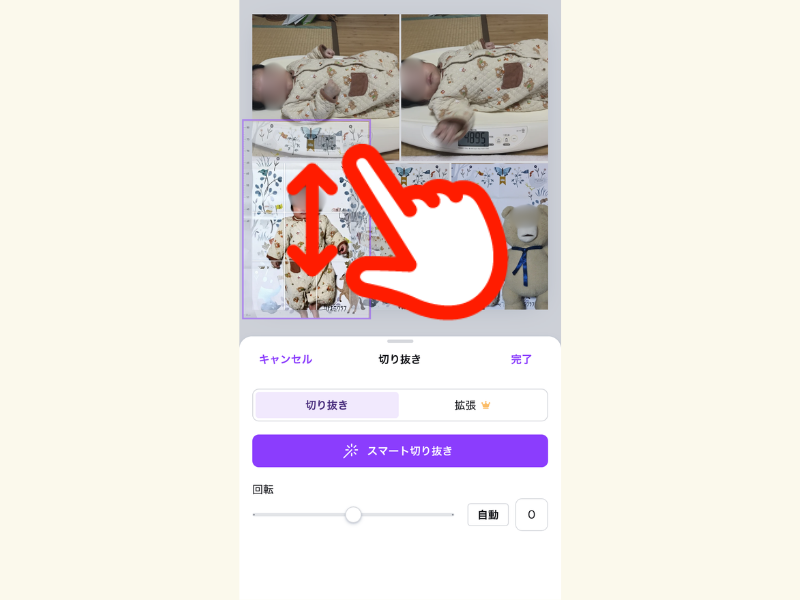Tap キャンセル to cancel cropping
This screenshot has height=600, width=800.
point(285,359)
